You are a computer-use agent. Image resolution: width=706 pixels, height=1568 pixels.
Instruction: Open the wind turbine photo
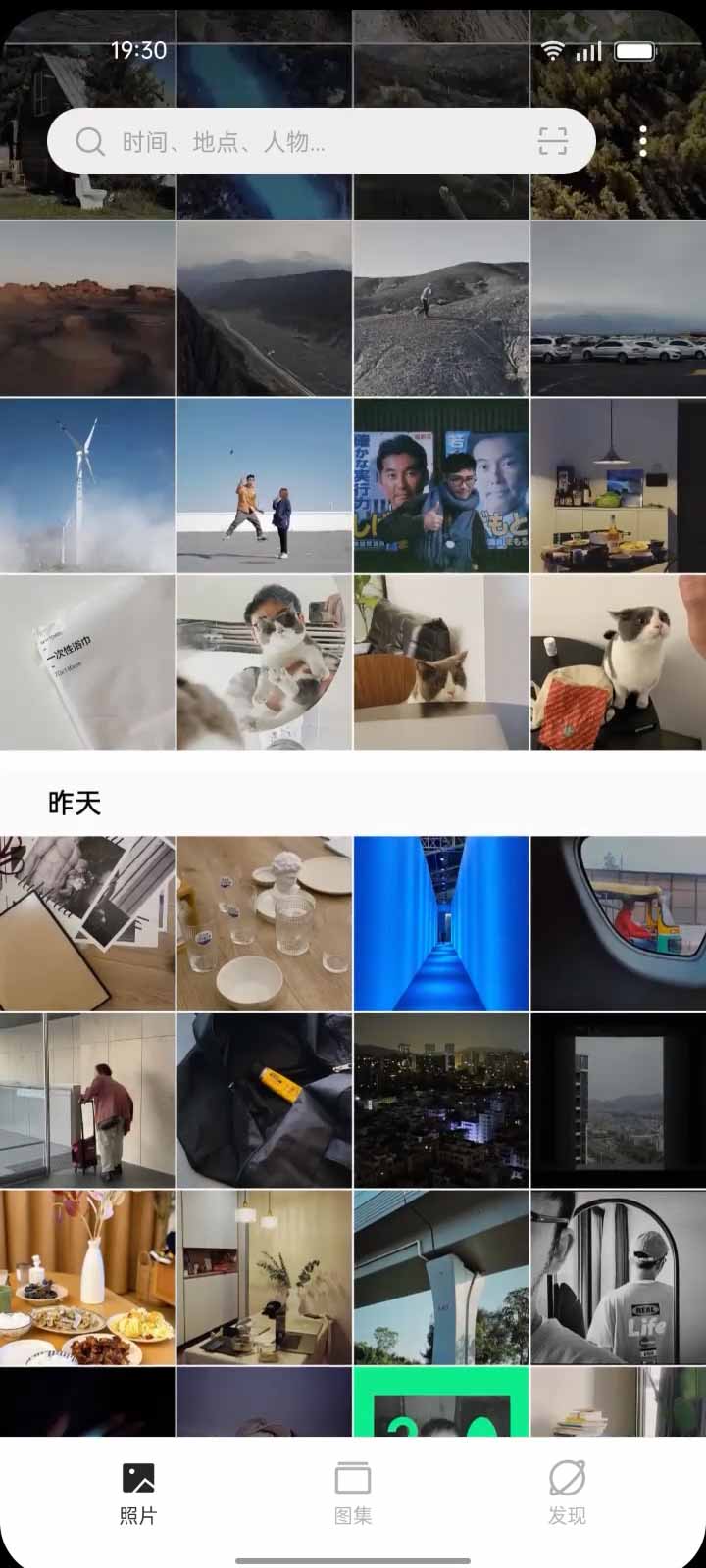click(87, 485)
